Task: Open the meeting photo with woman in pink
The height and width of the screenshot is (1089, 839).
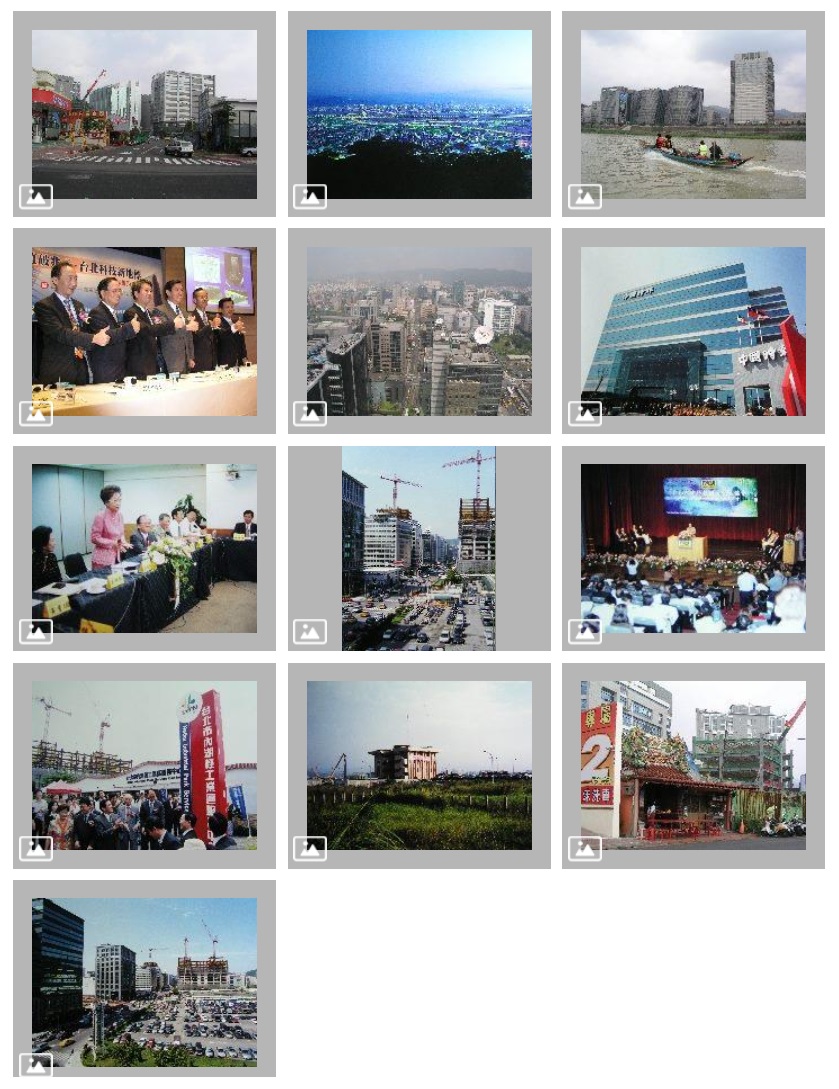Action: point(144,548)
